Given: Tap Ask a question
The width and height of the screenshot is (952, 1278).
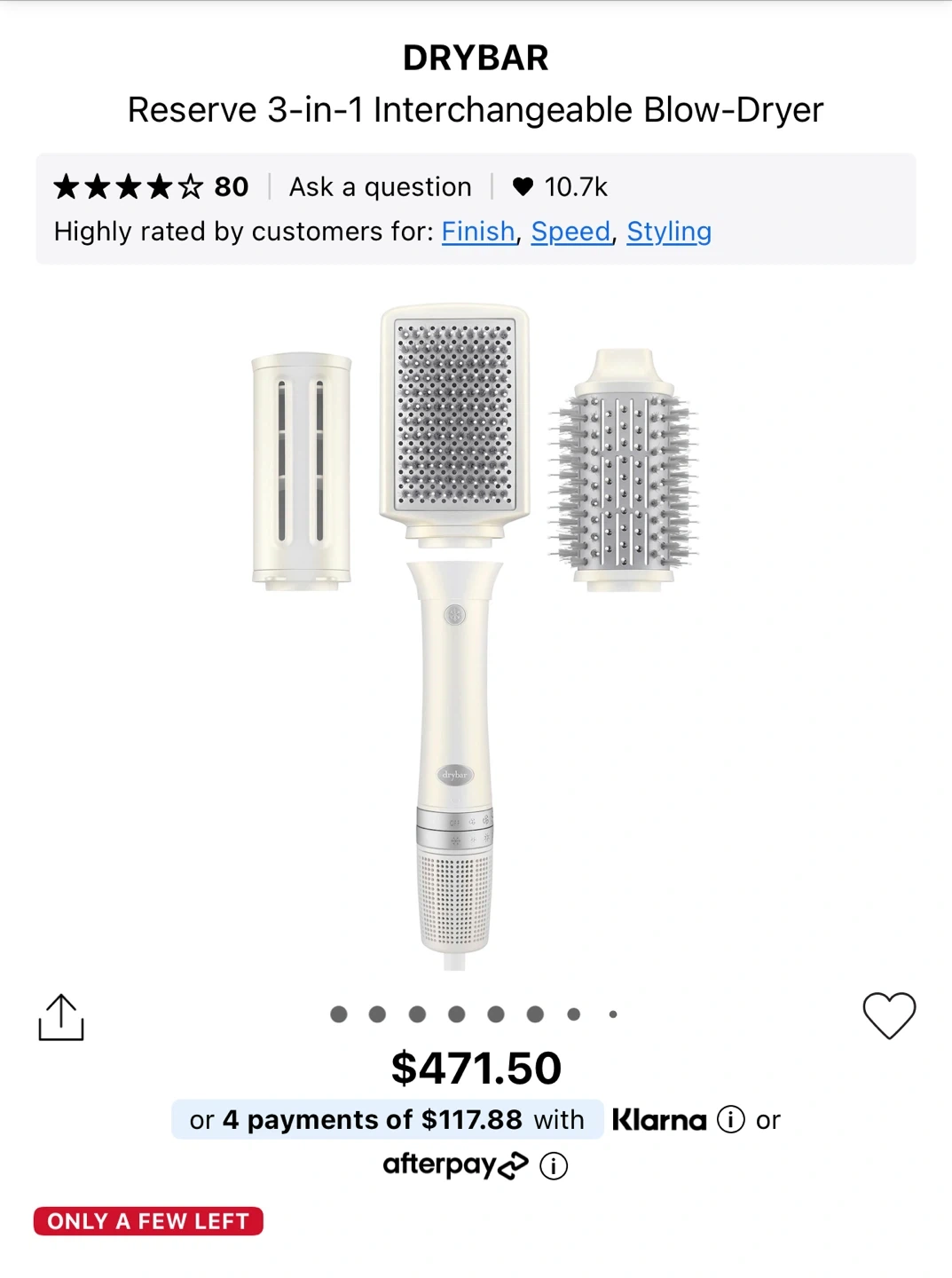Looking at the screenshot, I should click(380, 187).
